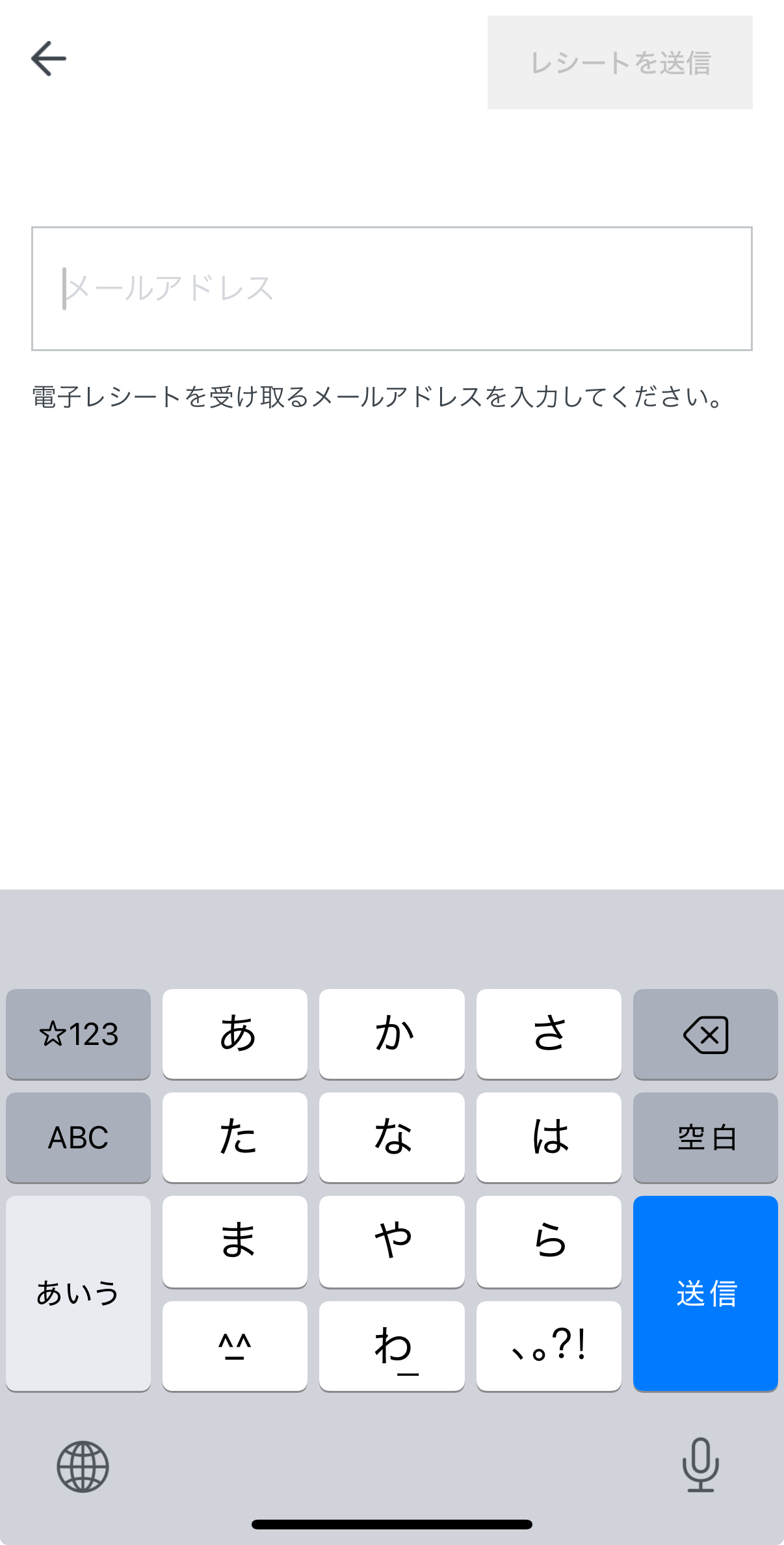Tap the backspace key on the keyboard
The image size is (784, 1545).
tap(705, 1034)
